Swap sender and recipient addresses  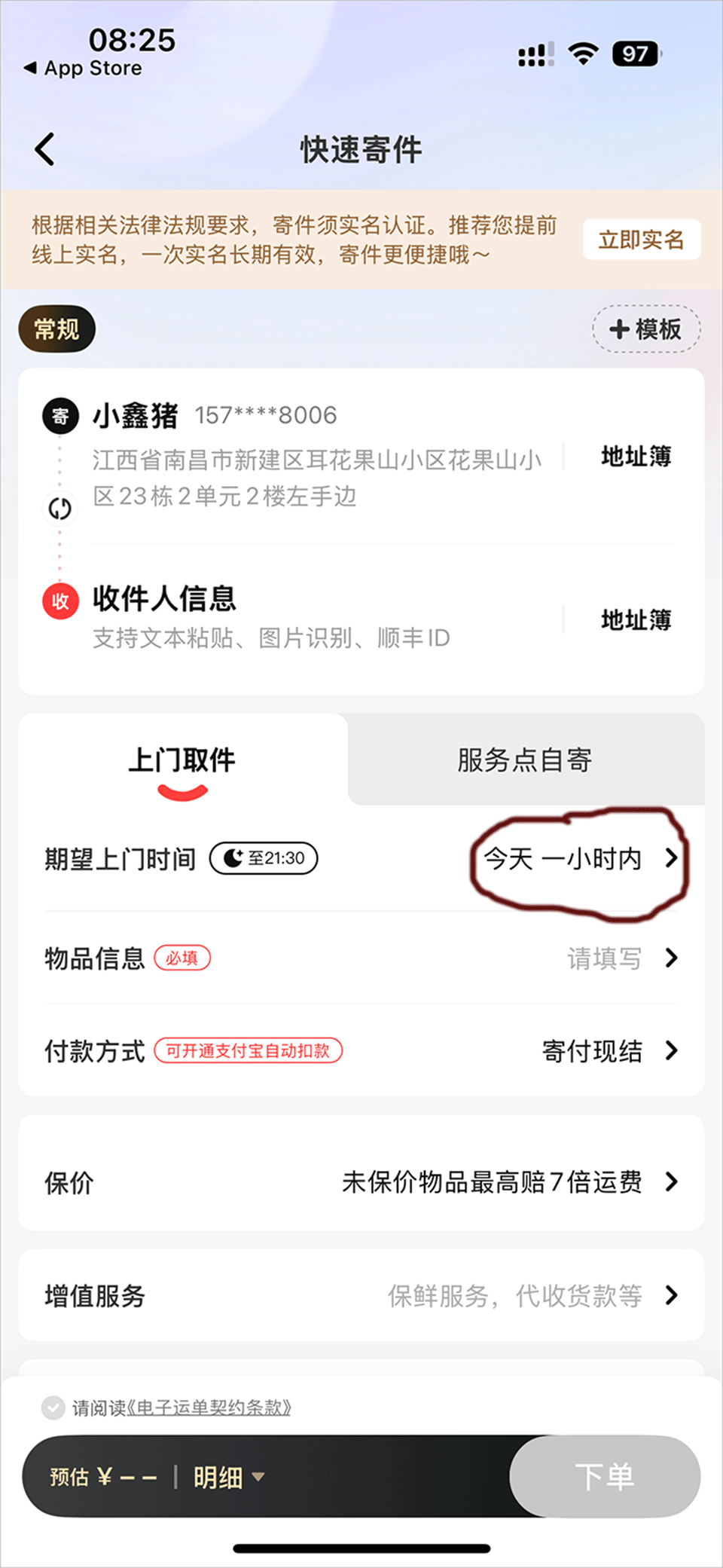pos(60,509)
